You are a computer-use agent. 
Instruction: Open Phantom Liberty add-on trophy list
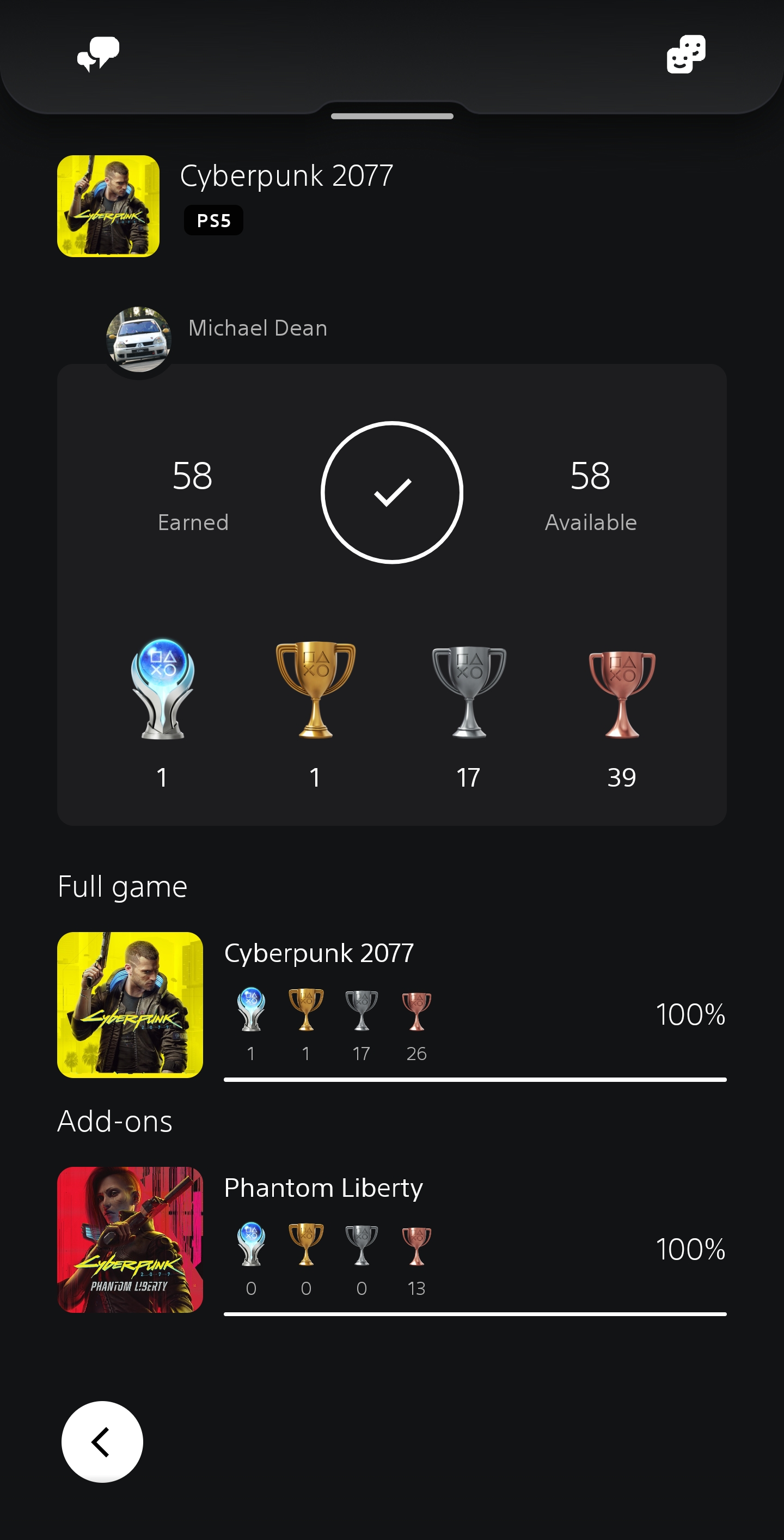(391, 1240)
